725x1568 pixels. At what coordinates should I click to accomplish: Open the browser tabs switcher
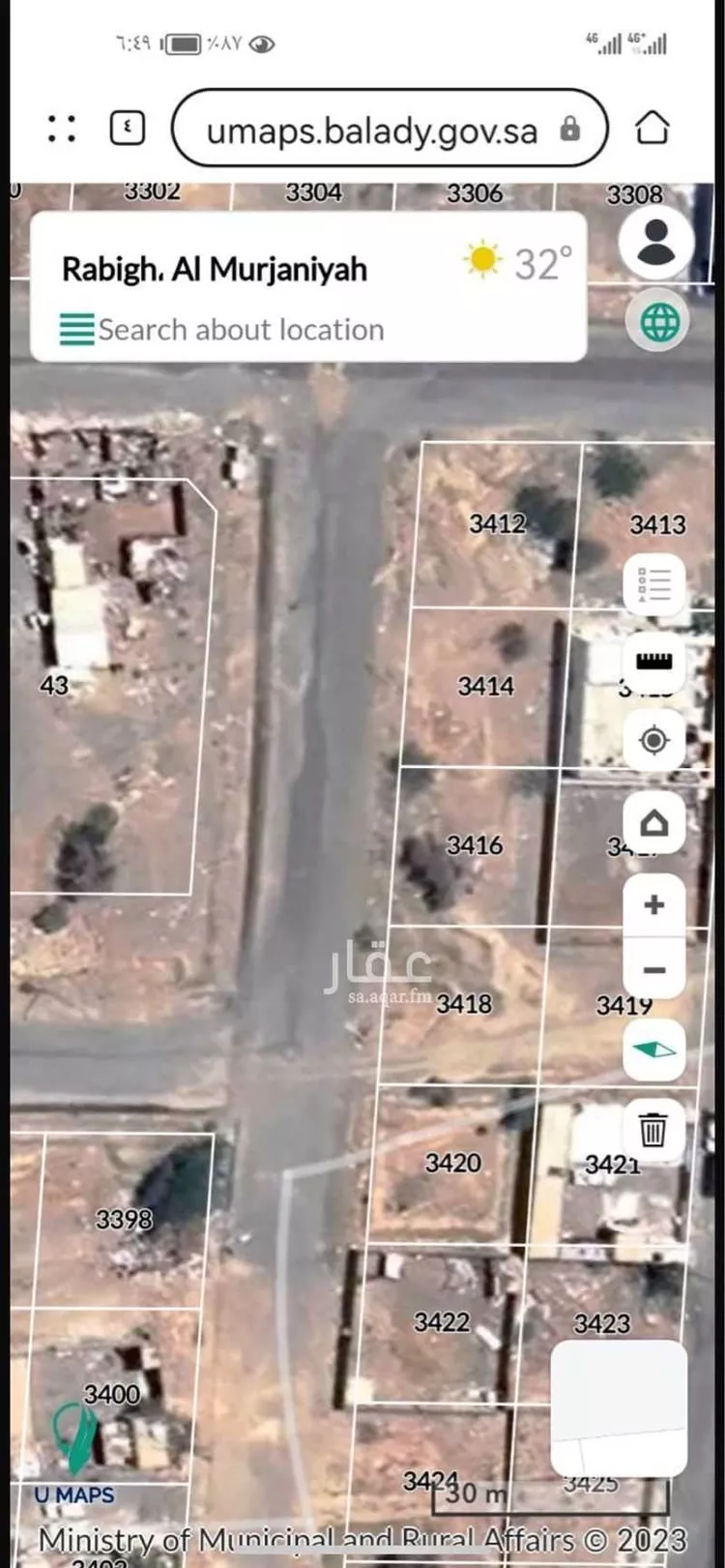point(128,128)
